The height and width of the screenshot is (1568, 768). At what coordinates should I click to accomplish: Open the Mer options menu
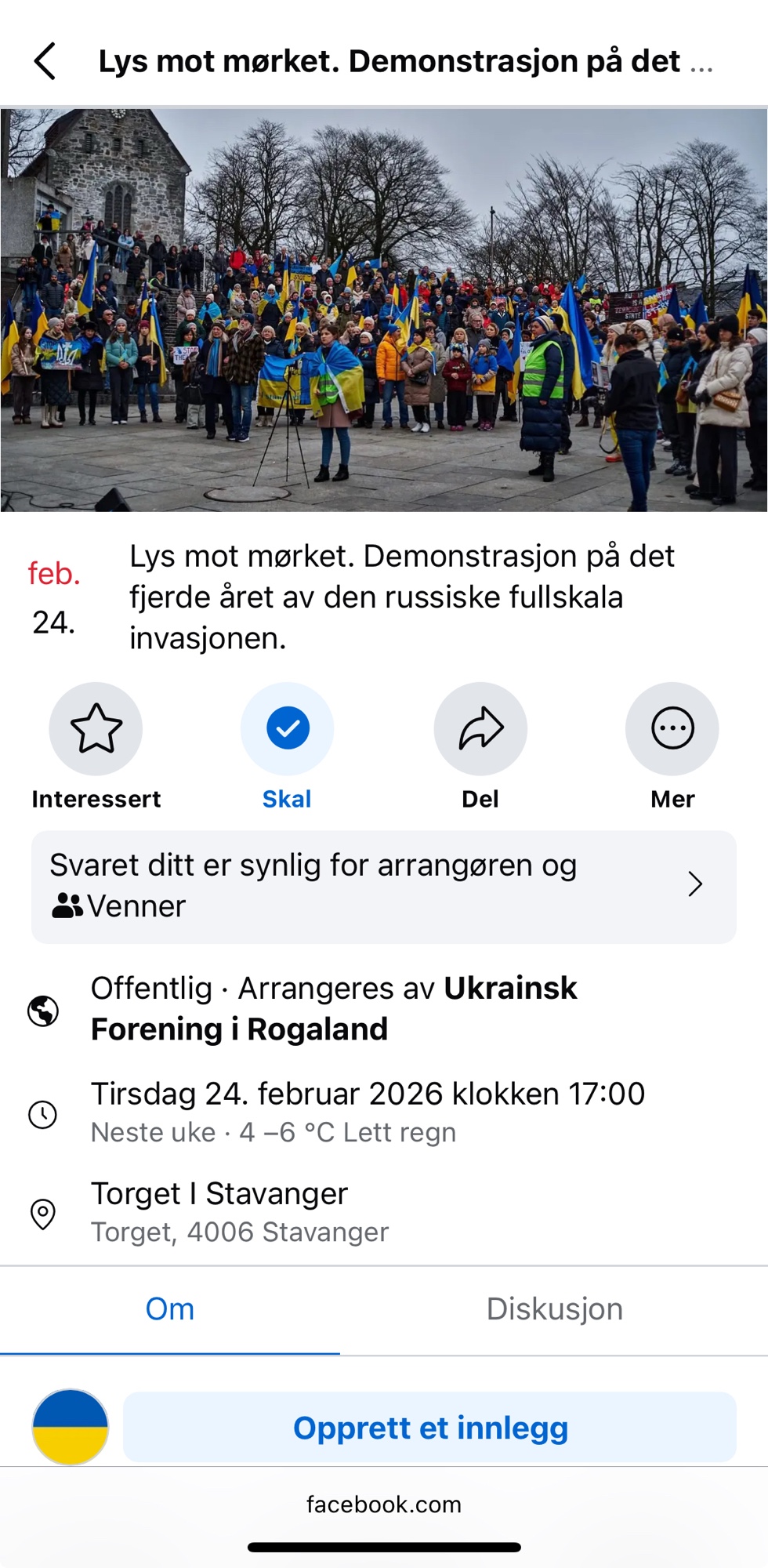pyautogui.click(x=672, y=729)
